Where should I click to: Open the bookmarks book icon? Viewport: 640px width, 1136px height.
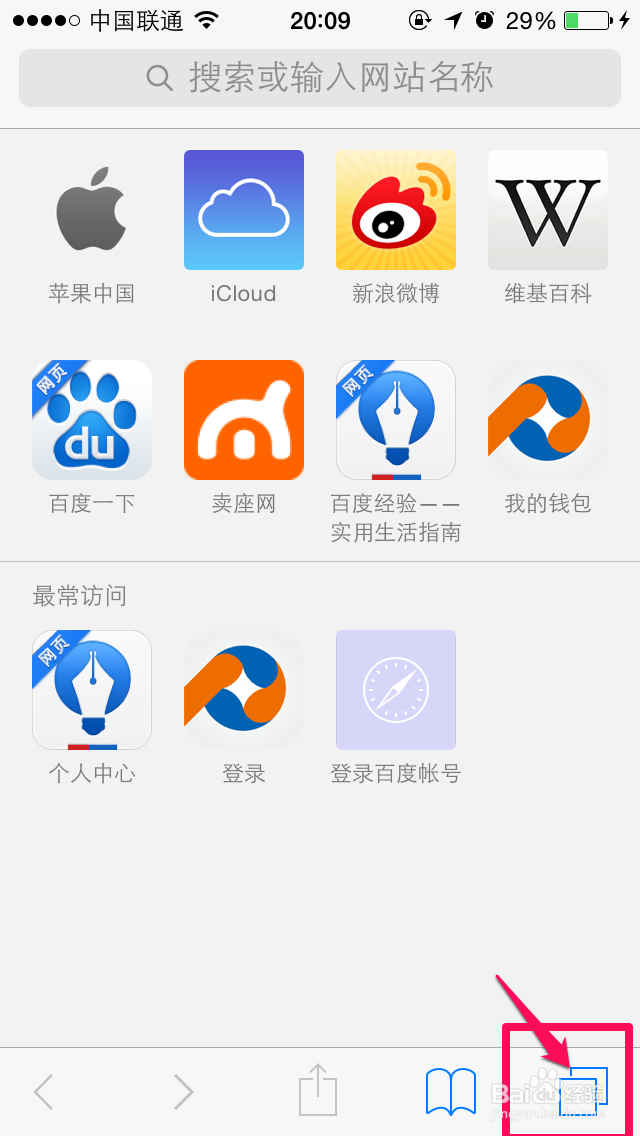coord(451,1090)
